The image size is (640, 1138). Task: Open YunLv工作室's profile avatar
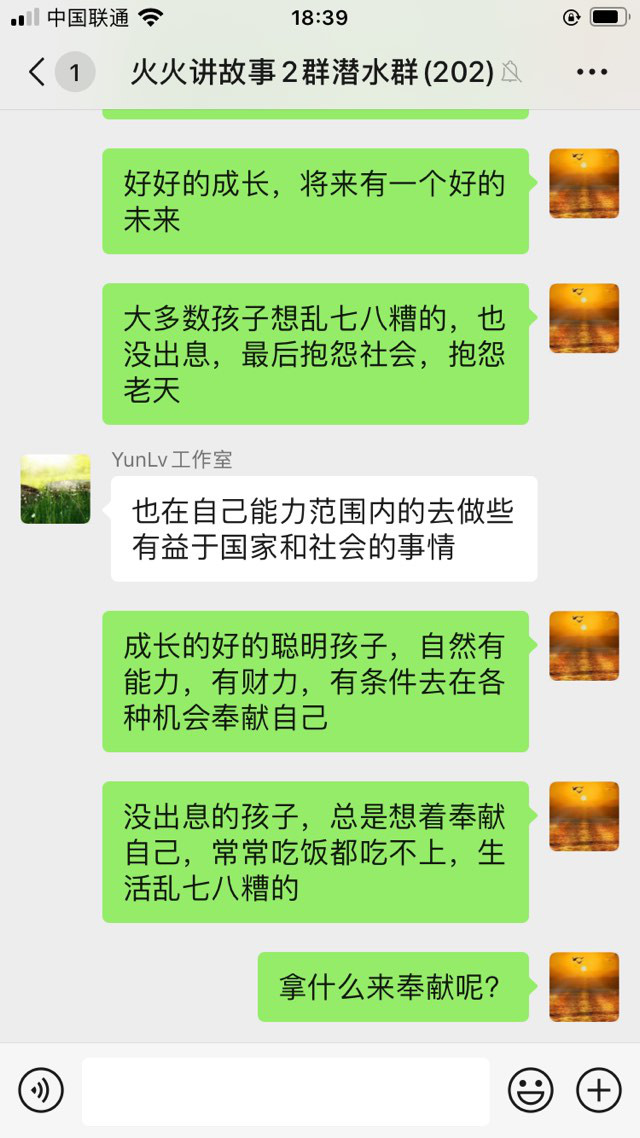coord(55,489)
